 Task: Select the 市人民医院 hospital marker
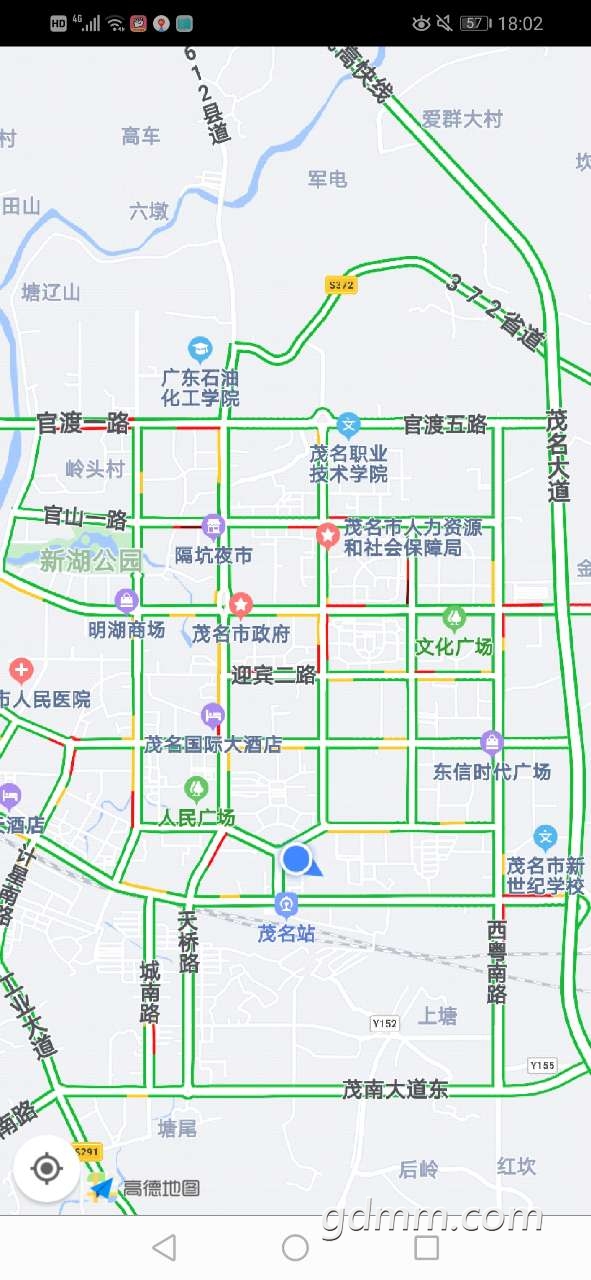(x=20, y=671)
